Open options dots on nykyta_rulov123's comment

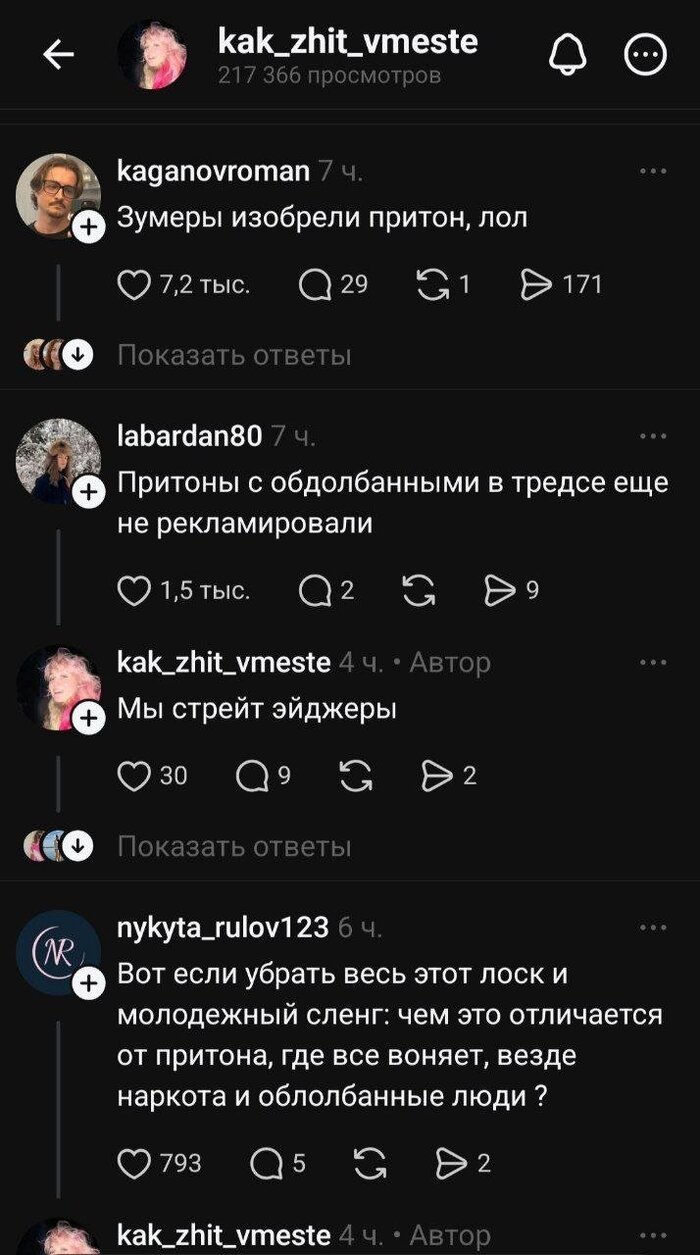(652, 928)
